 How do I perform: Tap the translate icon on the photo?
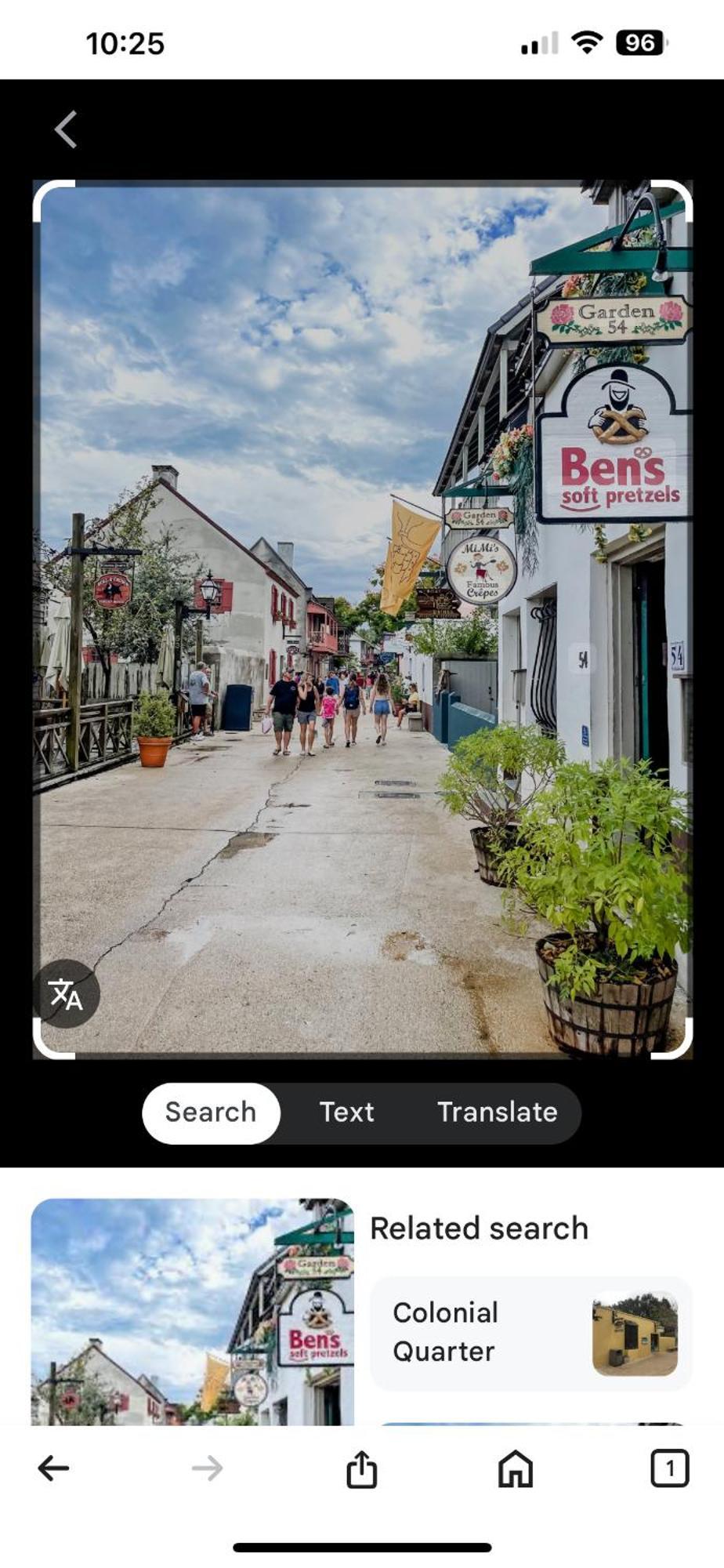point(67,994)
